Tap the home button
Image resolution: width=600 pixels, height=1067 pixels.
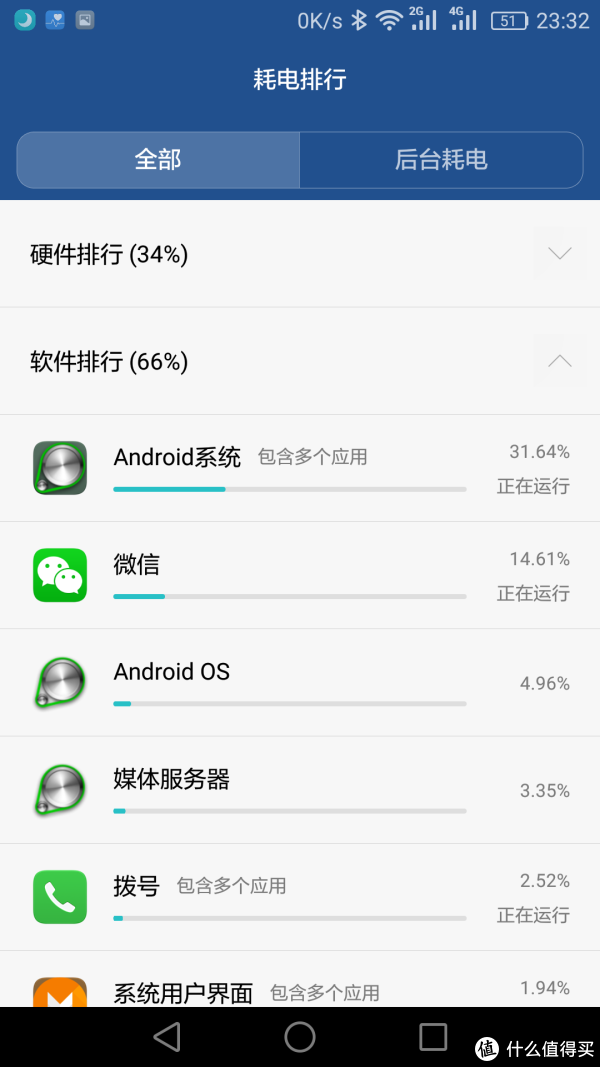click(300, 1037)
